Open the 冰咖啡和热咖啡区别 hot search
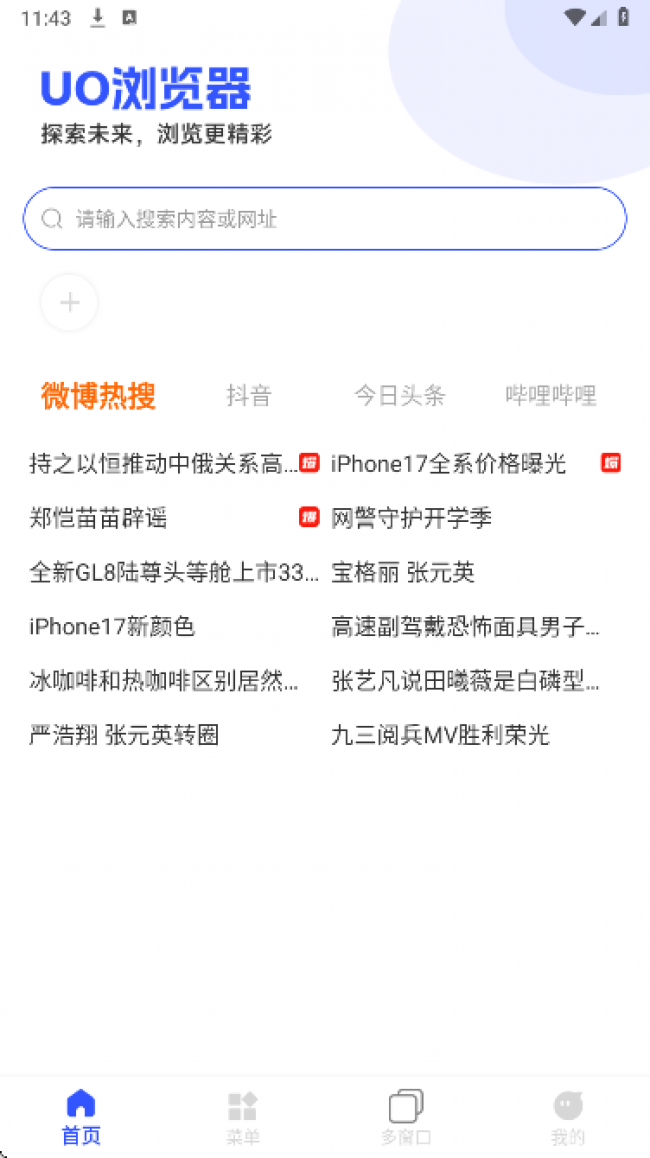 coord(164,682)
